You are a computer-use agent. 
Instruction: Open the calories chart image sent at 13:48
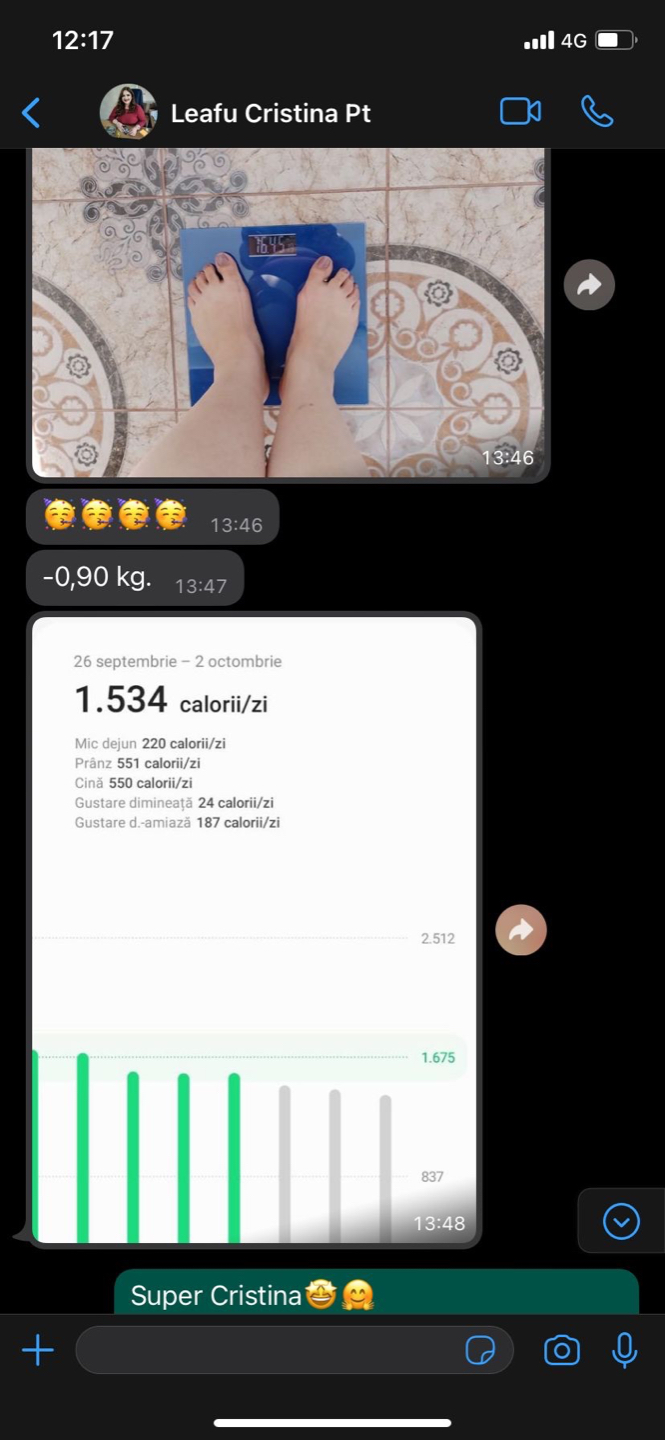(x=254, y=930)
